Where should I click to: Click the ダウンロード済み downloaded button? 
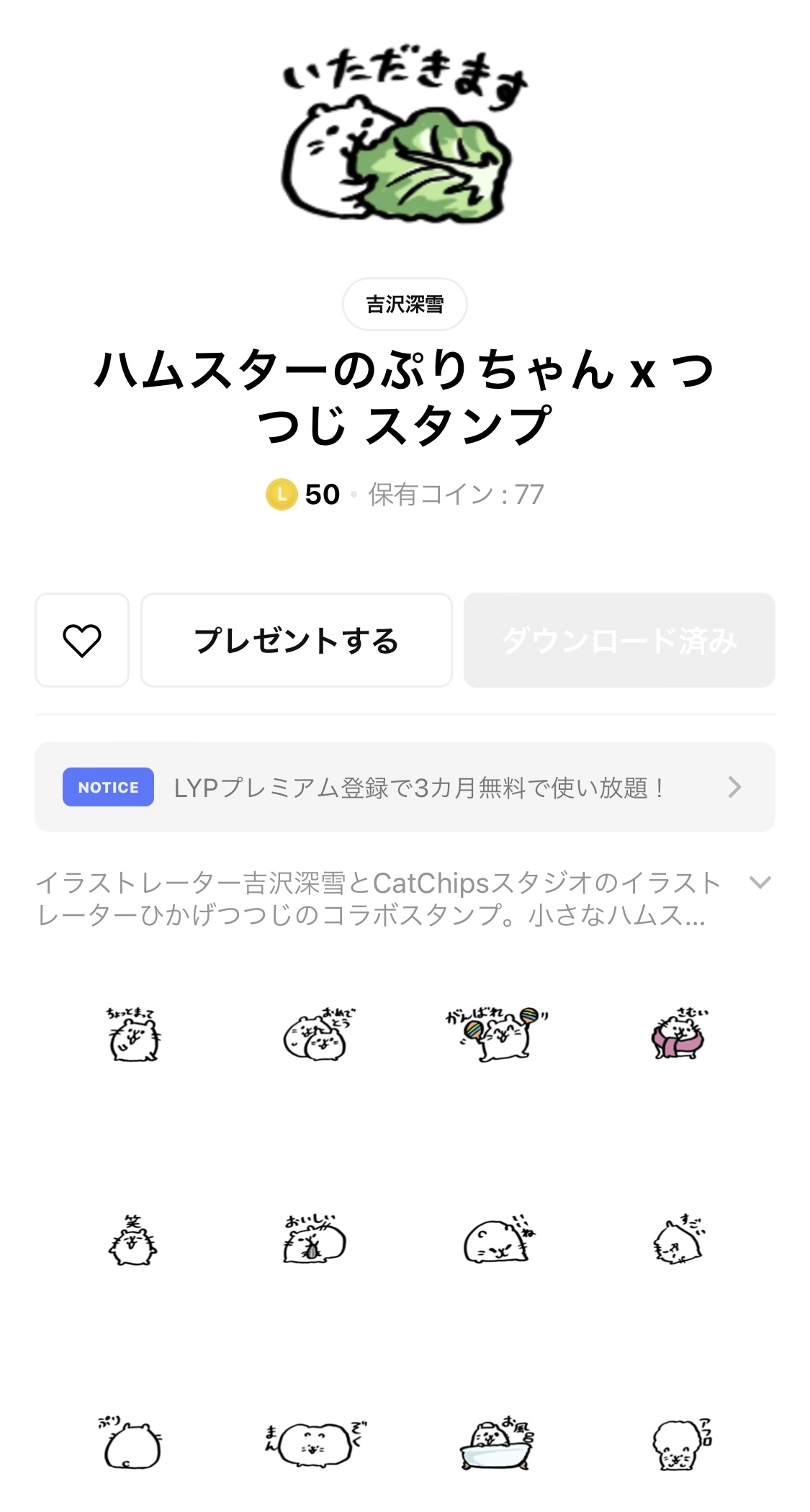pos(619,639)
